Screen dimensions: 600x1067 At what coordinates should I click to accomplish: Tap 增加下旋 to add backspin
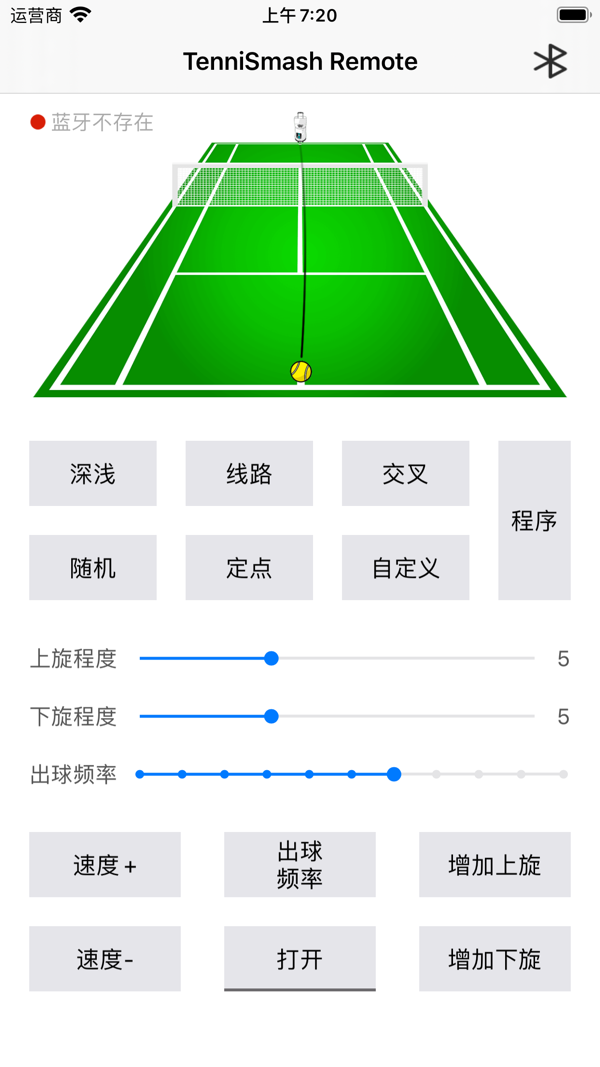point(495,958)
